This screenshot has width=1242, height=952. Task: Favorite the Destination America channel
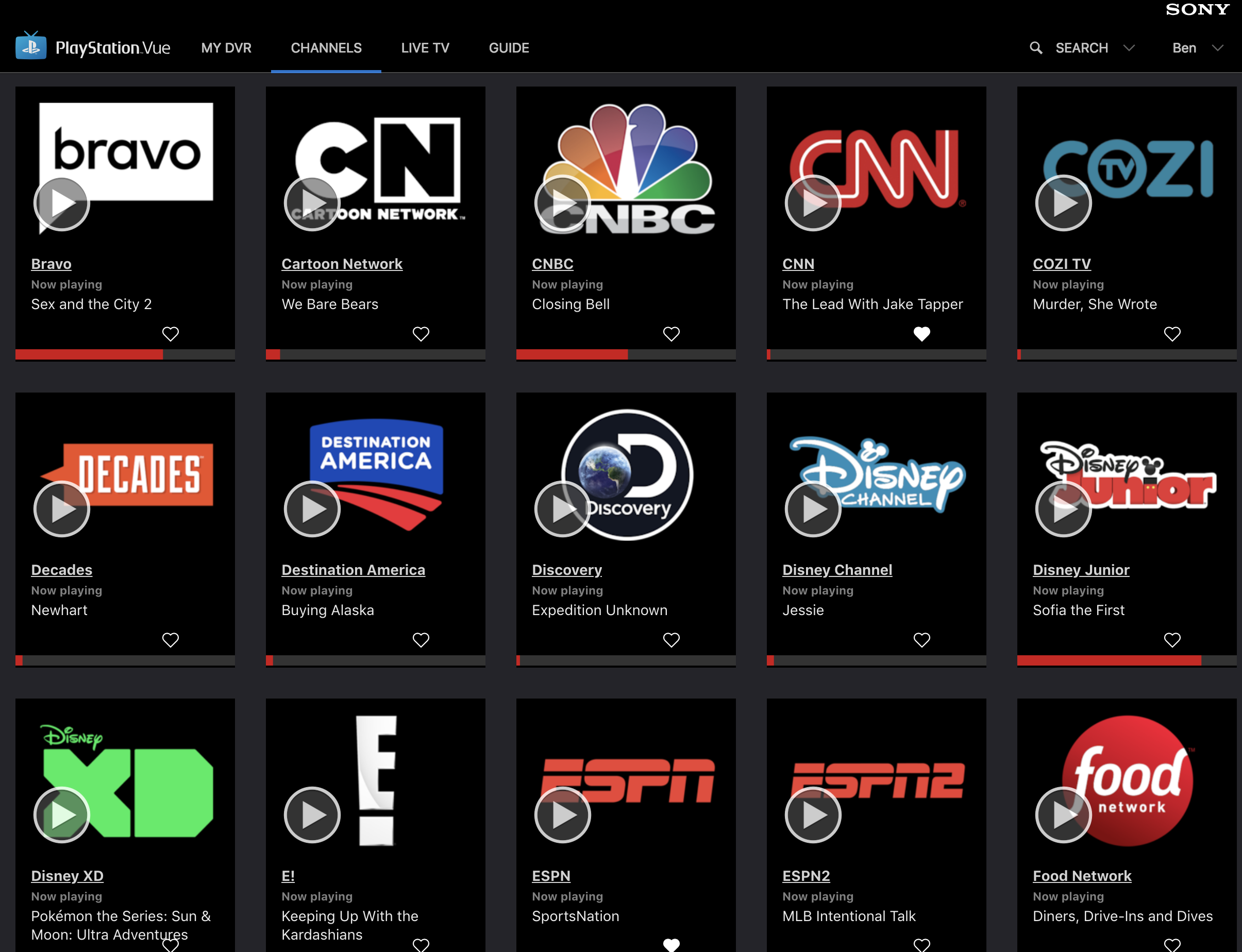[421, 640]
